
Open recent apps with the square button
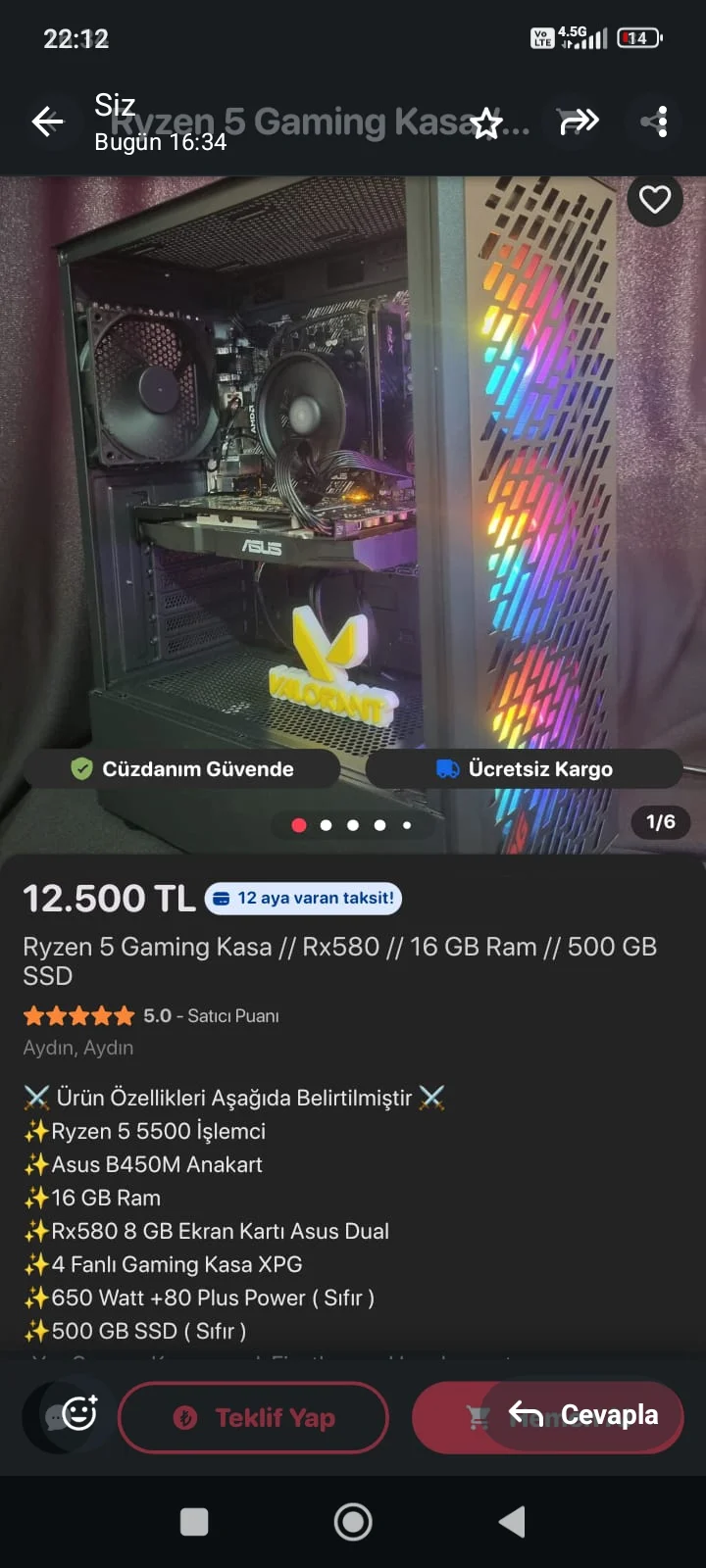[194, 1522]
